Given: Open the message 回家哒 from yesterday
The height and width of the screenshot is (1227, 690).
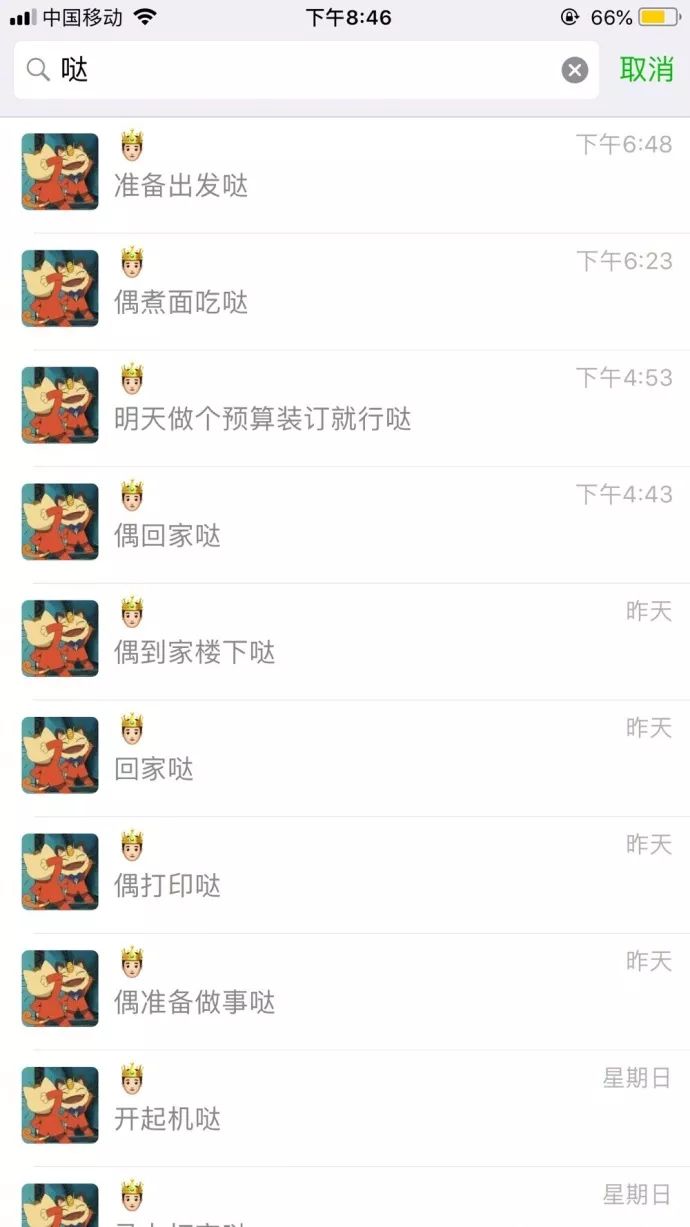Looking at the screenshot, I should [345, 758].
